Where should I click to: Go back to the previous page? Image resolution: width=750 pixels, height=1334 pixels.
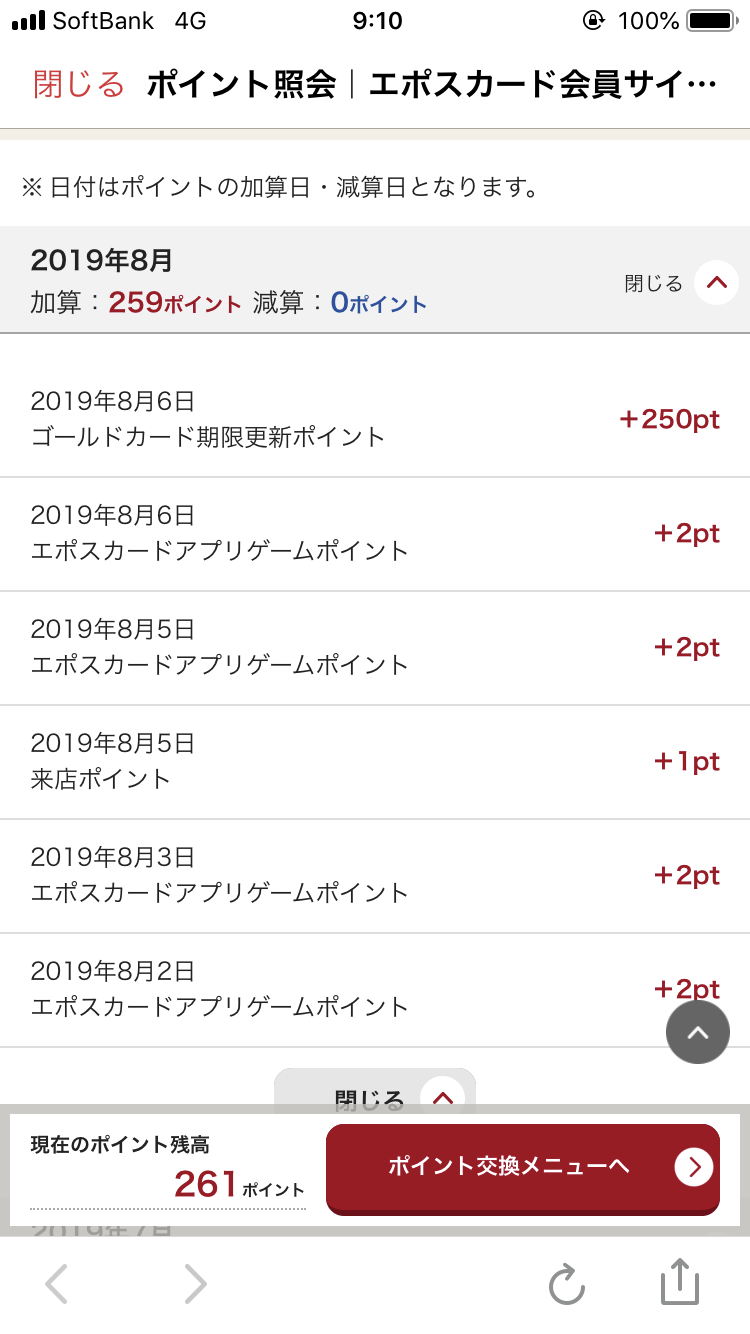tap(57, 1283)
